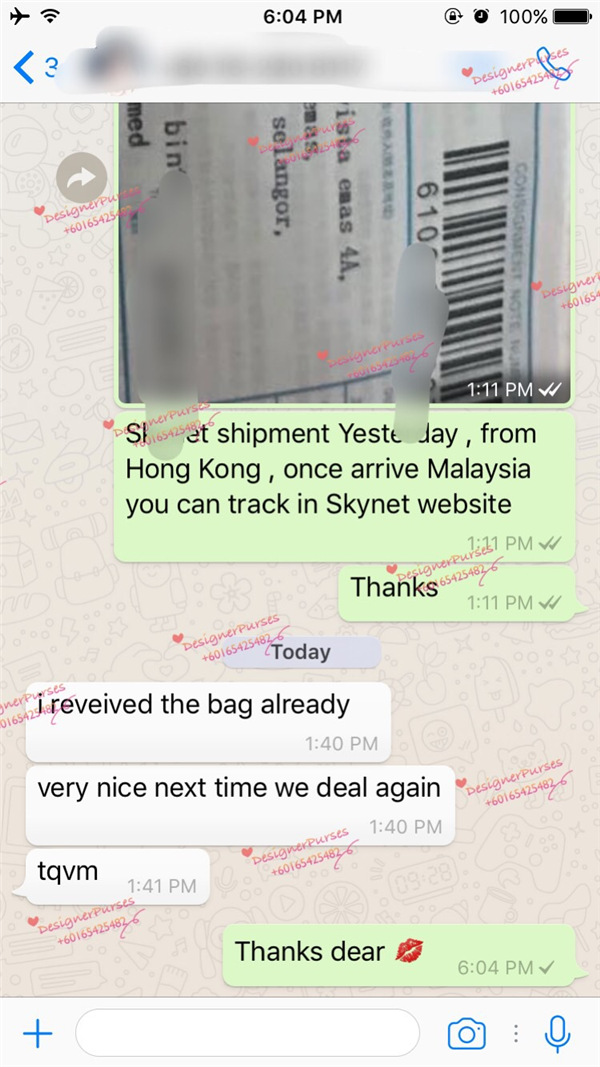The image size is (600, 1067).
Task: Open the shipment label photo message
Action: coord(345,250)
